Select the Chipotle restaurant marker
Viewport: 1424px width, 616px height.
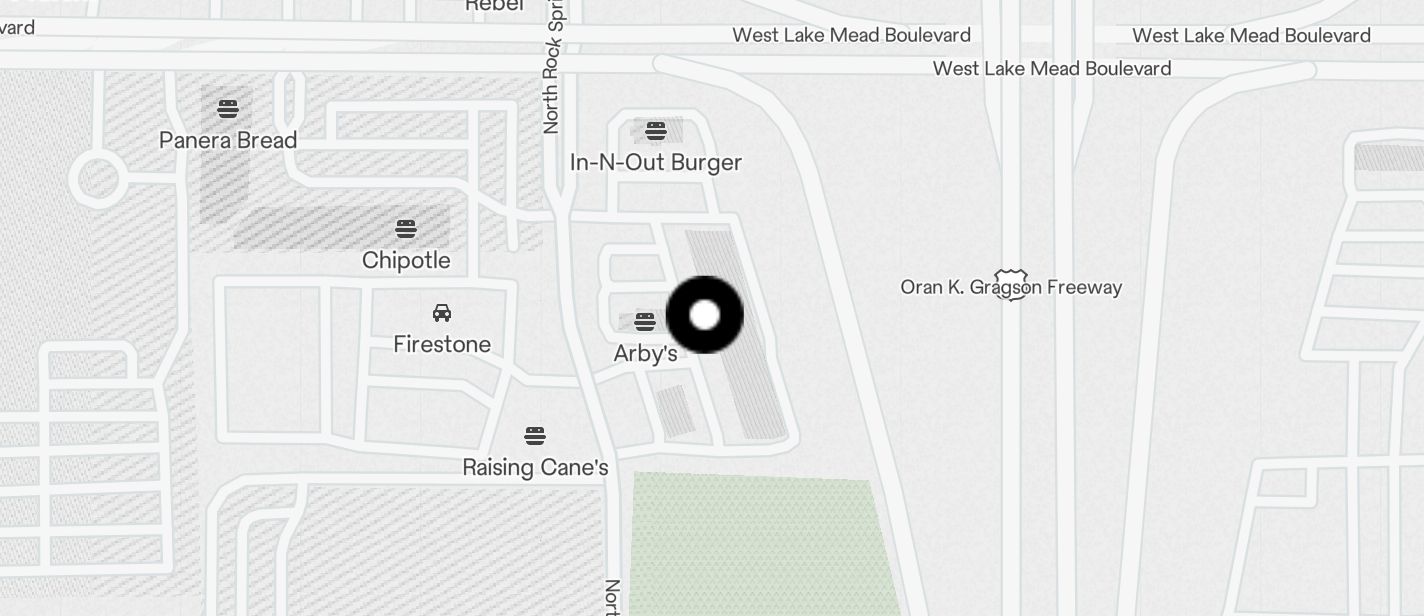(405, 229)
